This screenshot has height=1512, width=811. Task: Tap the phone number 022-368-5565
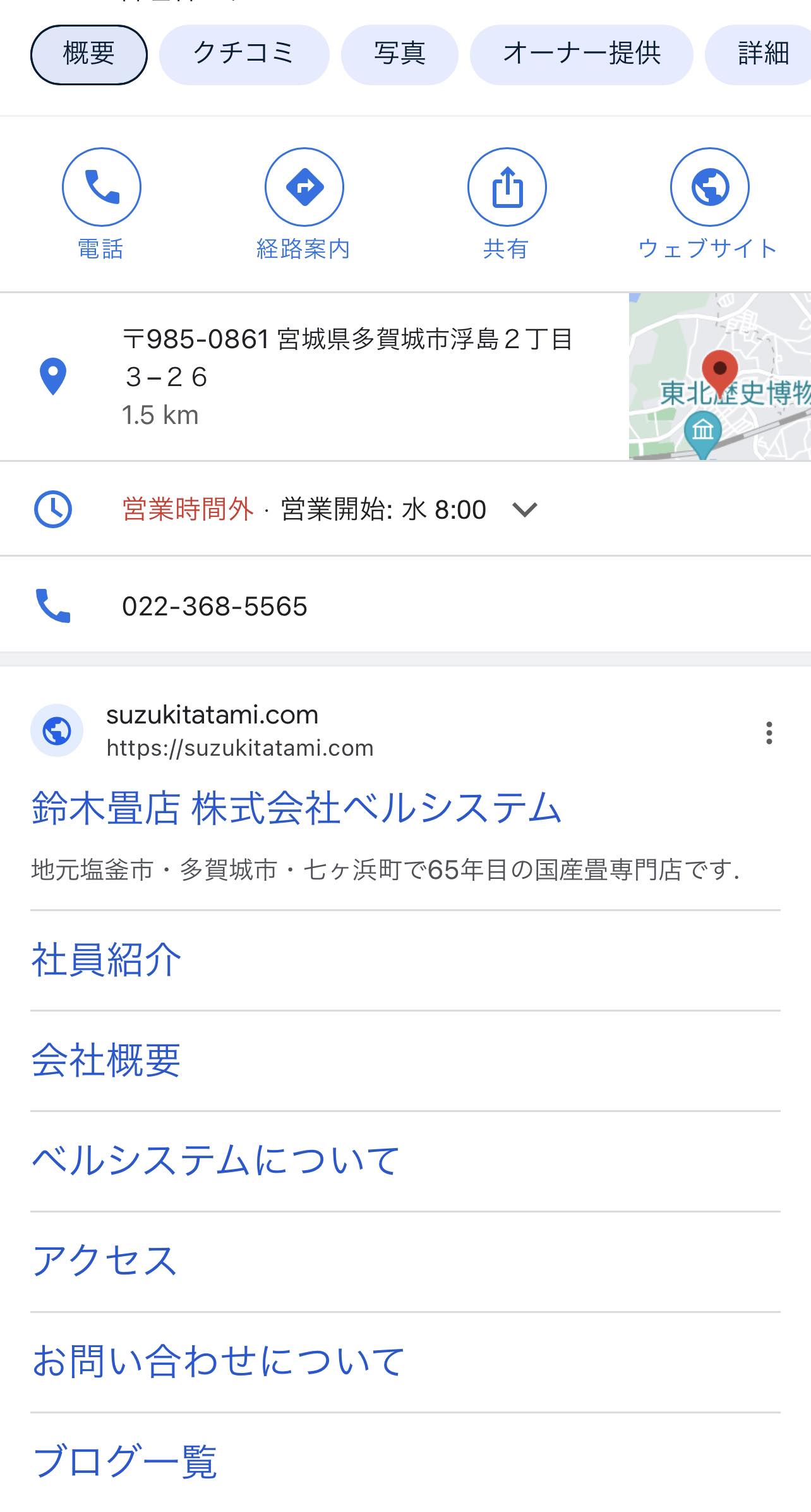pos(215,606)
